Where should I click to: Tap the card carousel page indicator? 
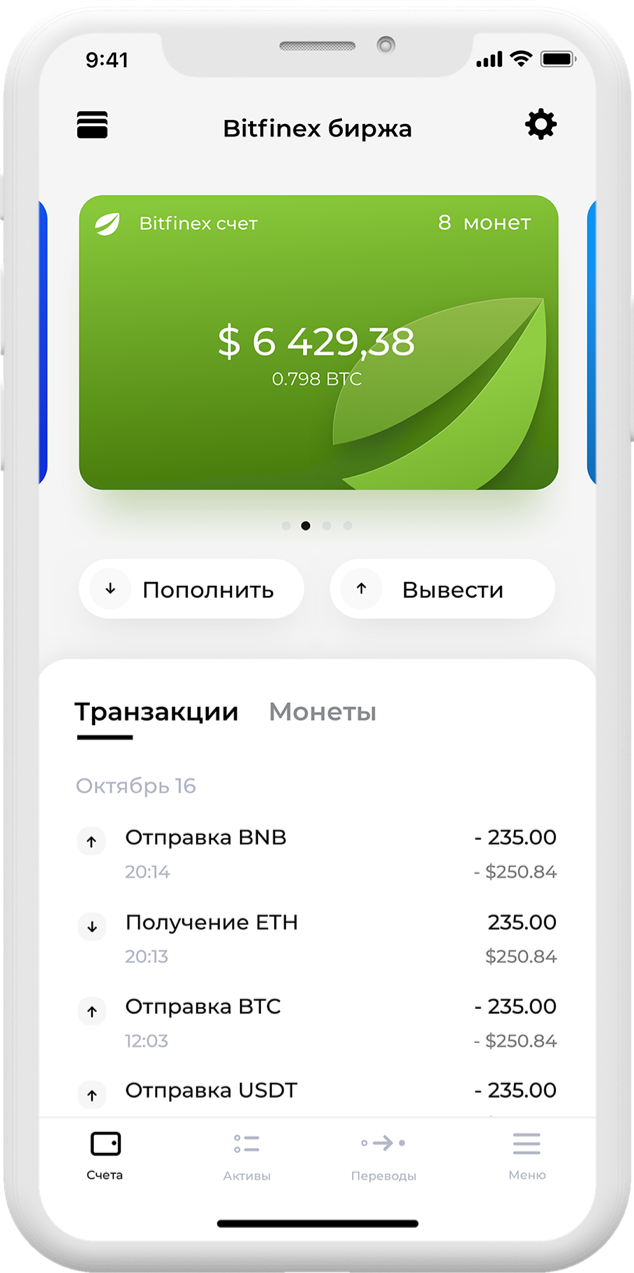pyautogui.click(x=316, y=525)
